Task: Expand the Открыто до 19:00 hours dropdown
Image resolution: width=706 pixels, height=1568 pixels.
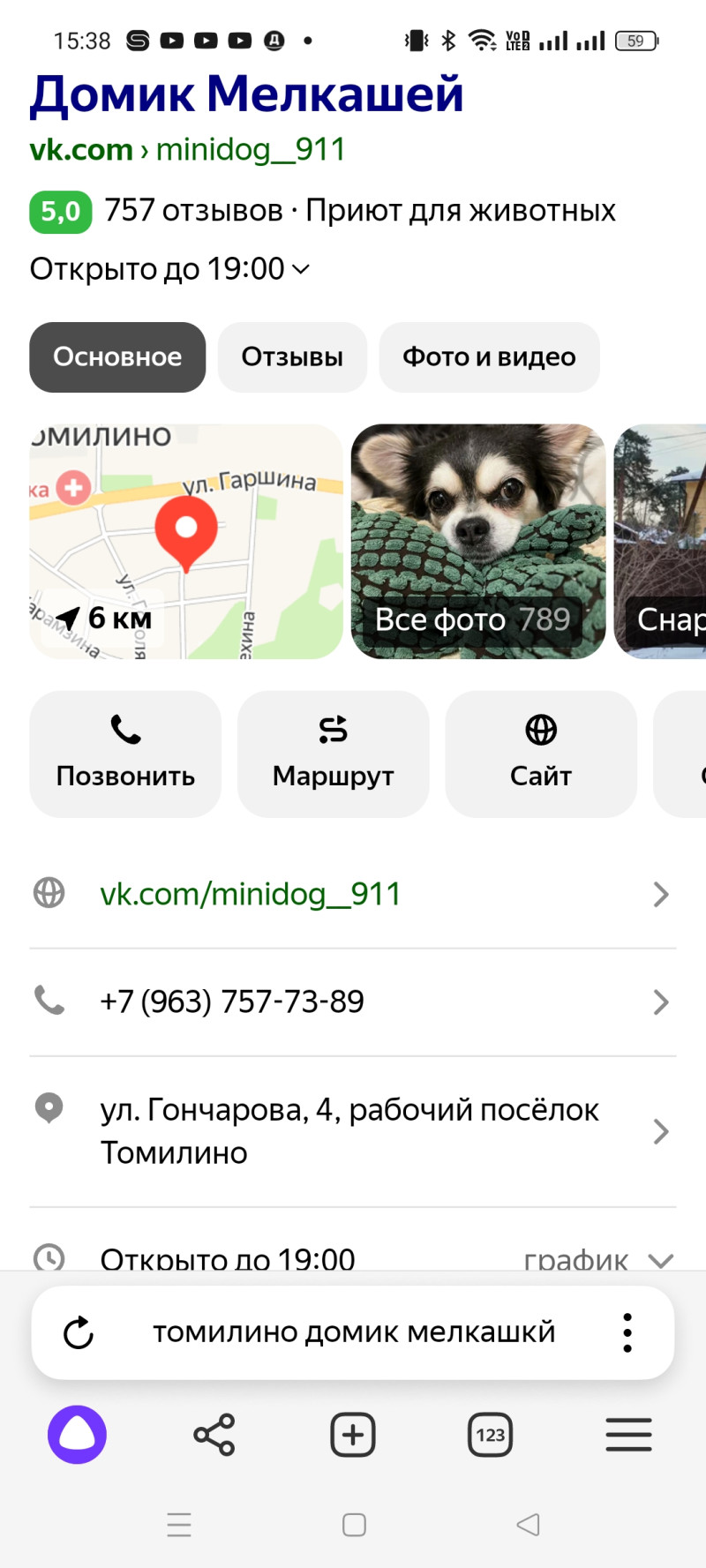Action: pyautogui.click(x=169, y=269)
